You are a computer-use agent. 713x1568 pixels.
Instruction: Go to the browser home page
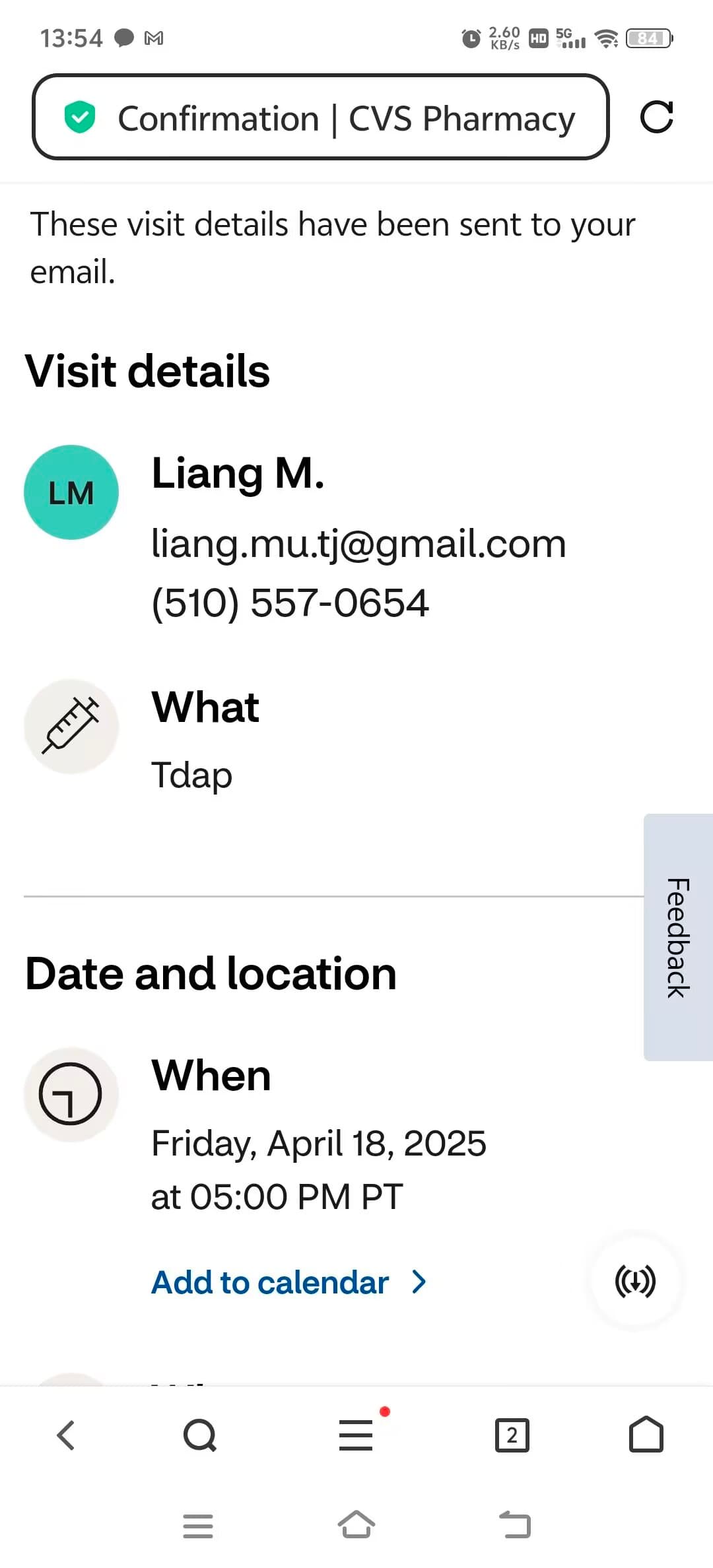[x=646, y=1435]
